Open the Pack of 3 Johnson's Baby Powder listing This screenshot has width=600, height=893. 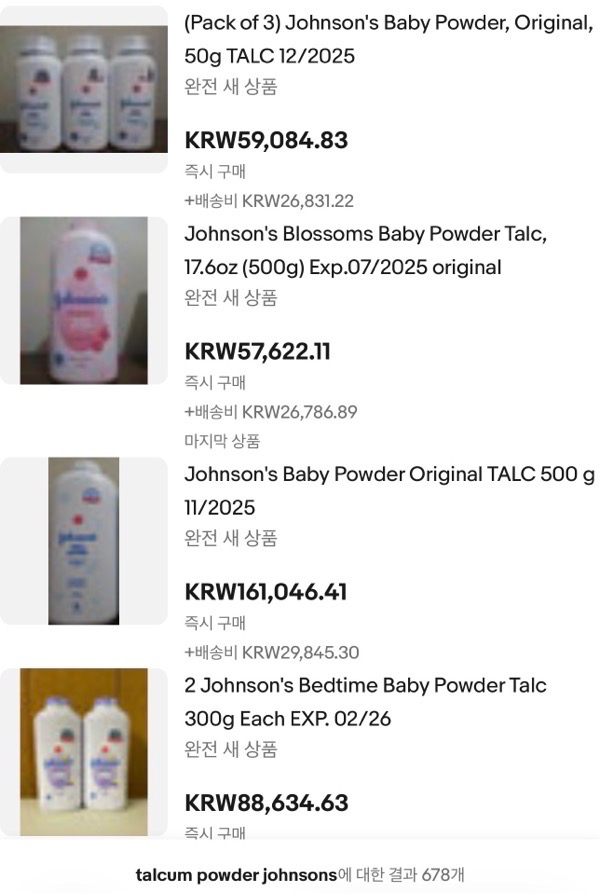point(388,39)
